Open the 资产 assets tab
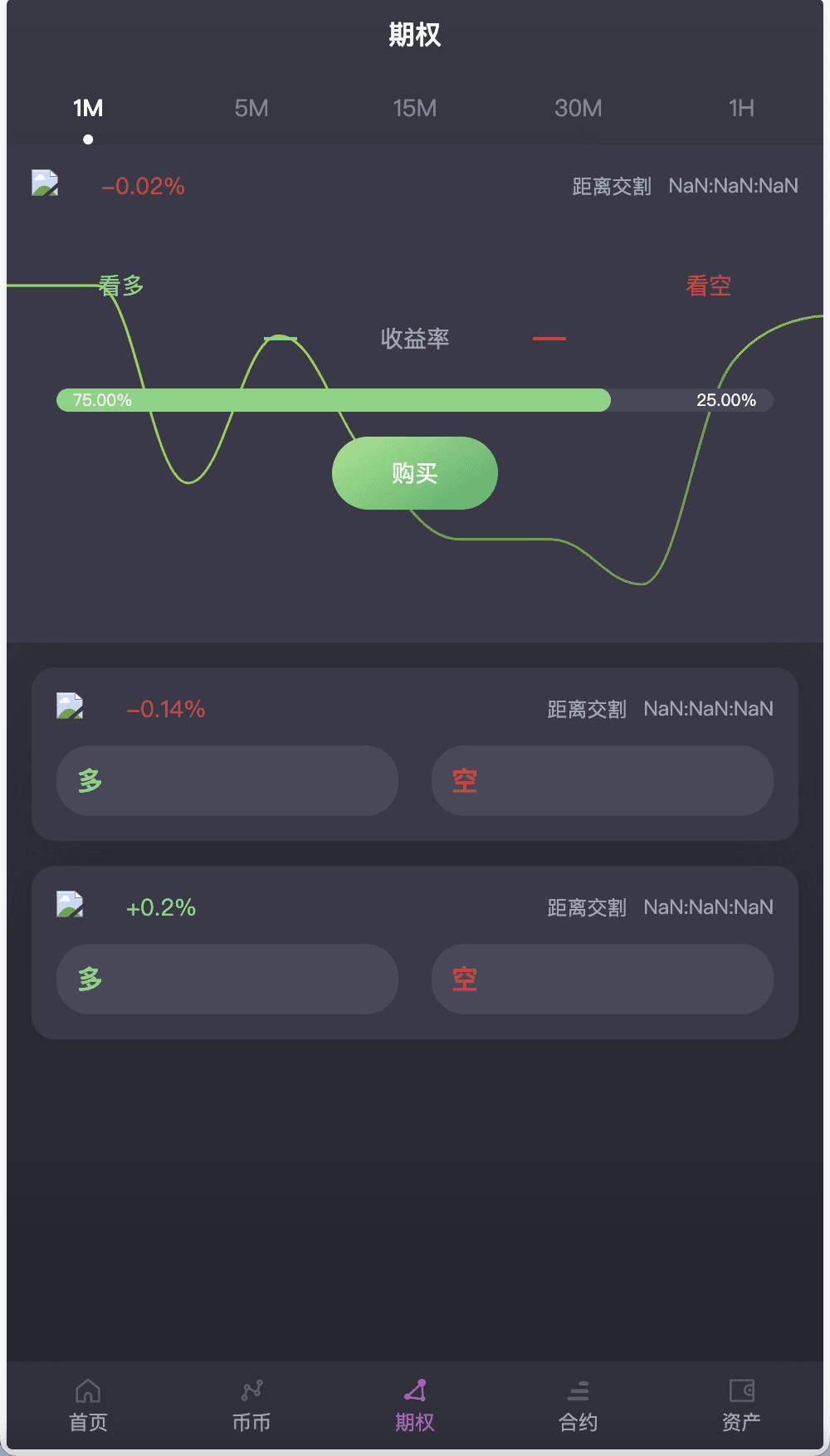 [x=741, y=1405]
